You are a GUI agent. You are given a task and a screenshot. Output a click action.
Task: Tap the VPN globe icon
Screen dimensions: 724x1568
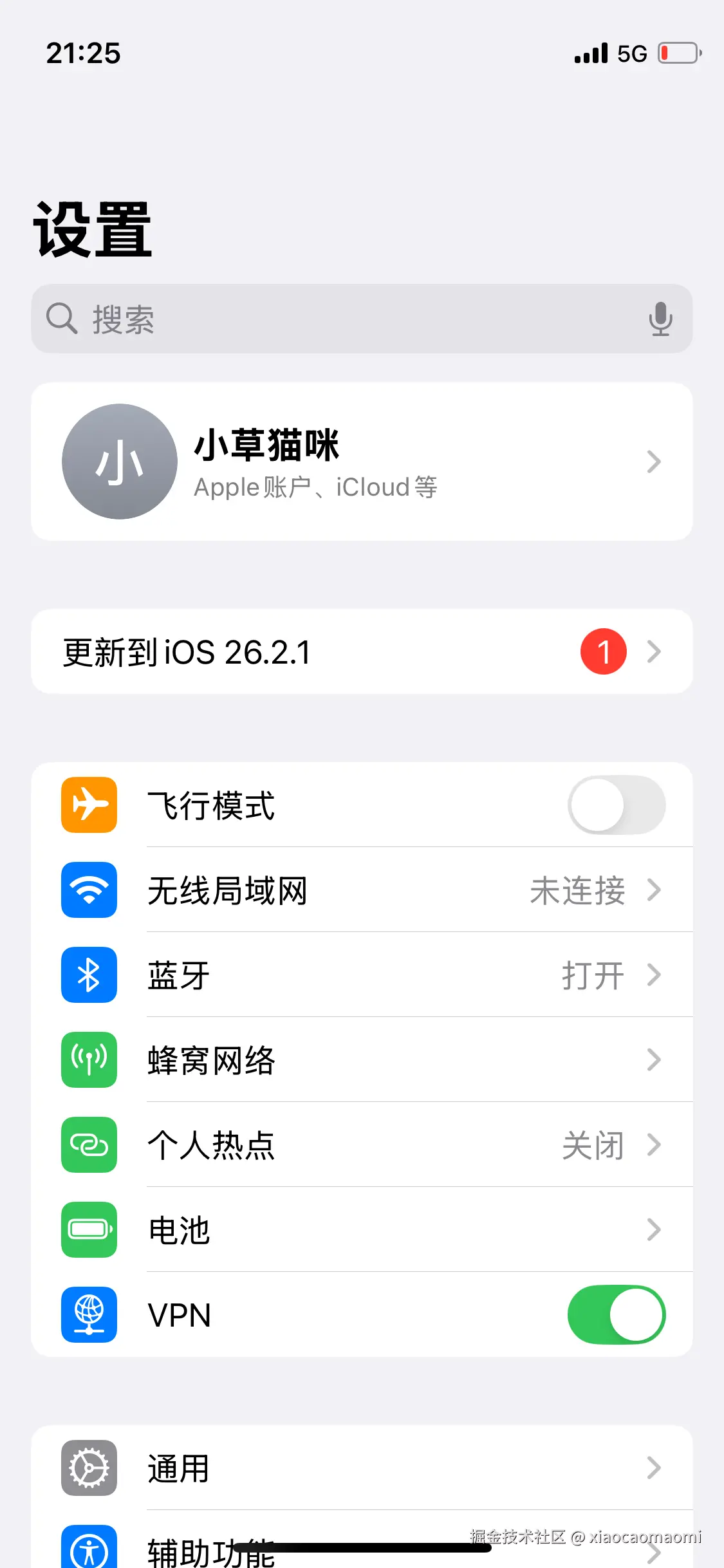pyautogui.click(x=89, y=1315)
